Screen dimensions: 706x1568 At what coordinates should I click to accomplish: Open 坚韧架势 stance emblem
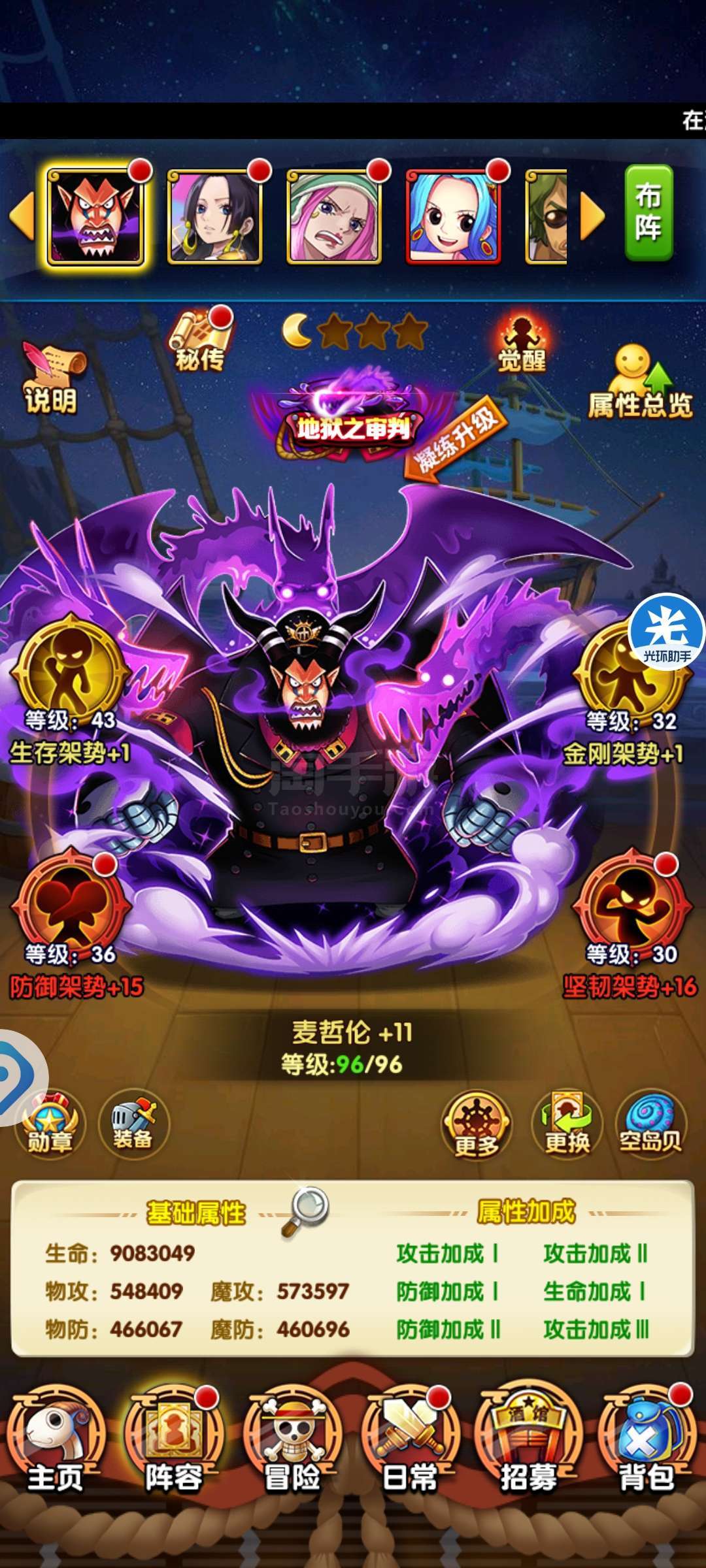point(631,906)
